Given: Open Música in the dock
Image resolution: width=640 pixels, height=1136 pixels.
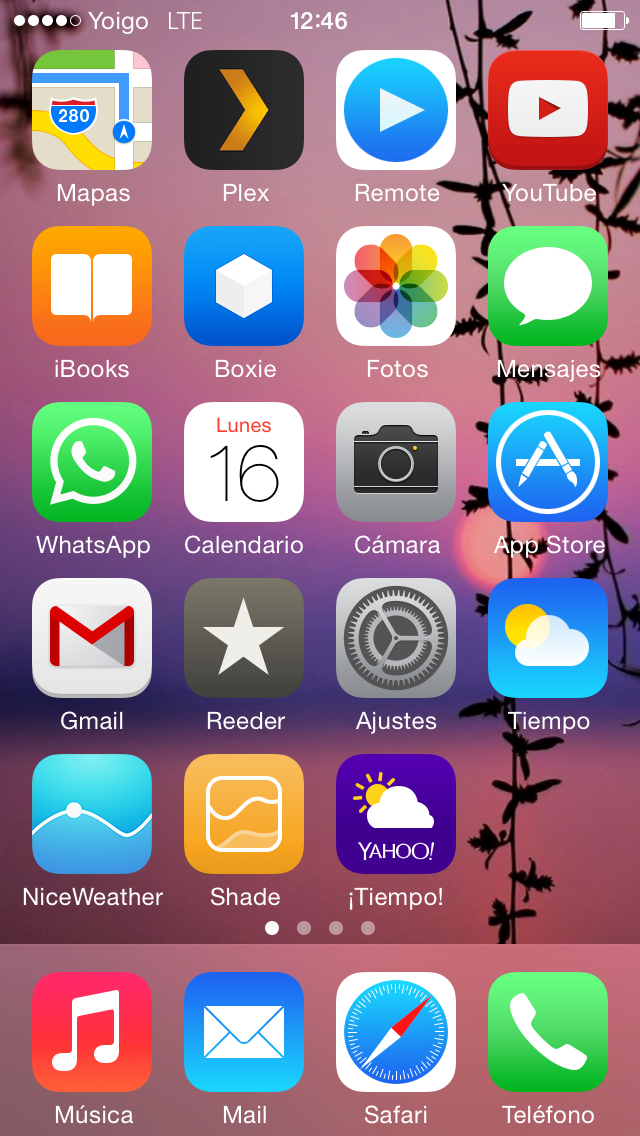Looking at the screenshot, I should pos(92,1032).
